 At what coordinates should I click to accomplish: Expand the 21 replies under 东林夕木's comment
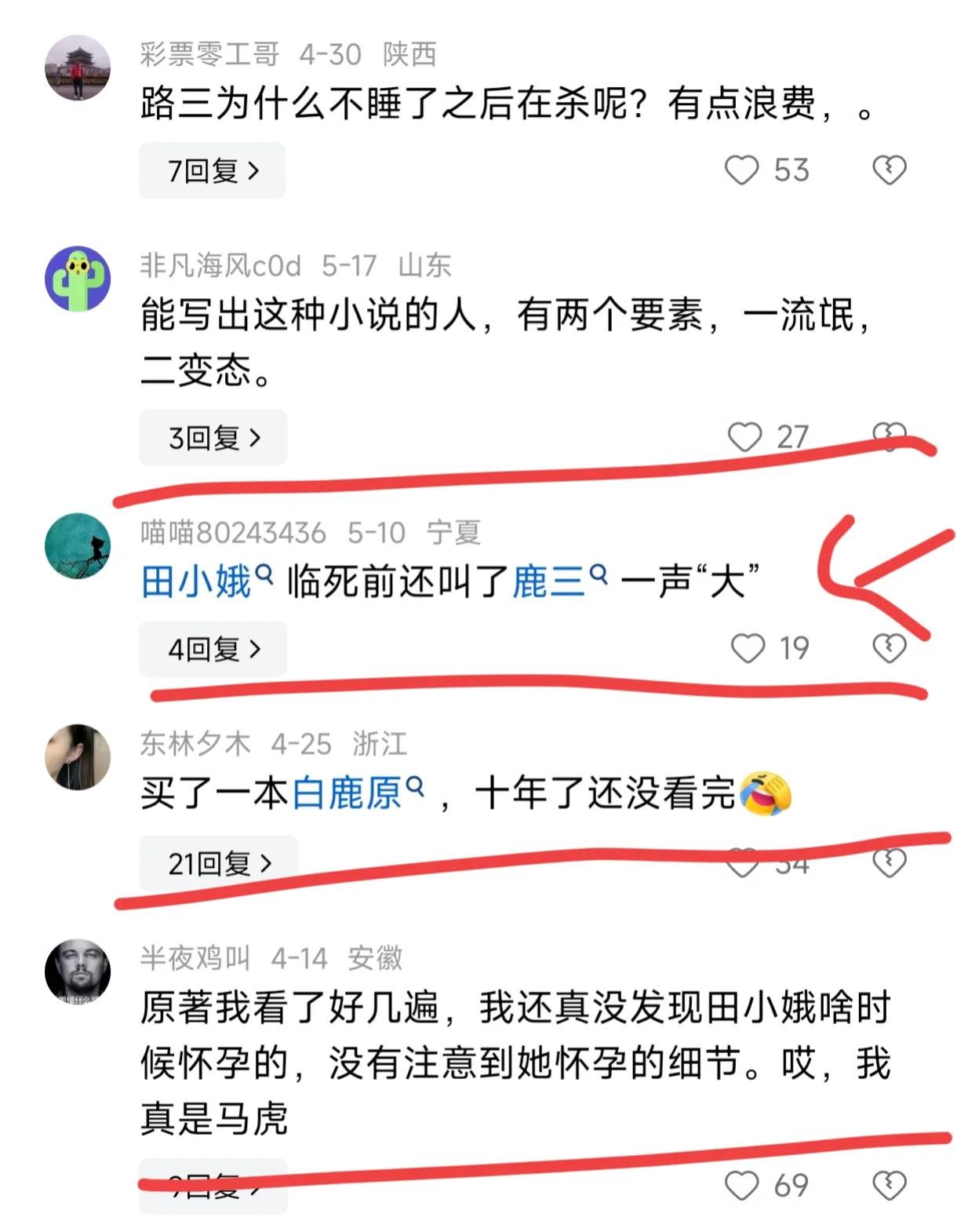[218, 863]
